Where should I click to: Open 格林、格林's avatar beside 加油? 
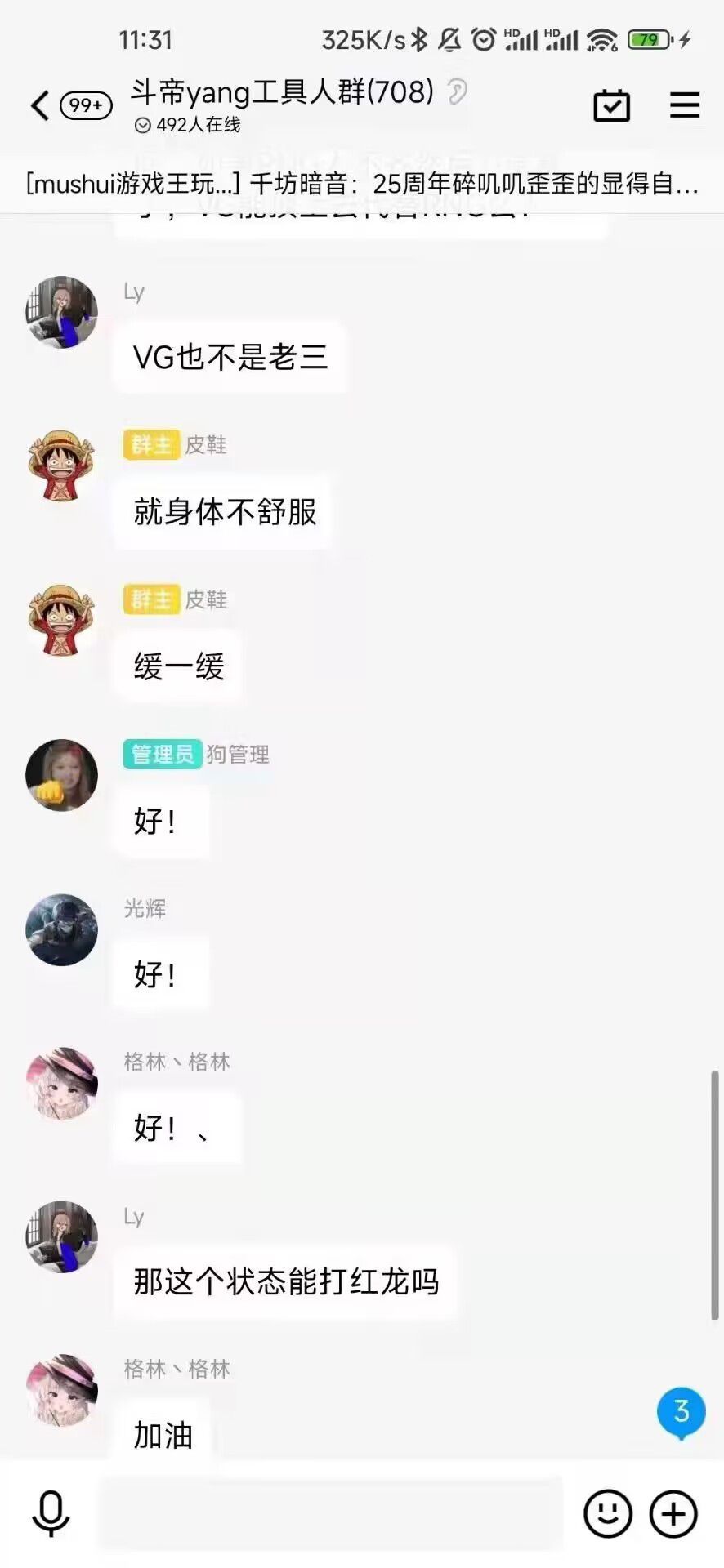click(x=62, y=1391)
